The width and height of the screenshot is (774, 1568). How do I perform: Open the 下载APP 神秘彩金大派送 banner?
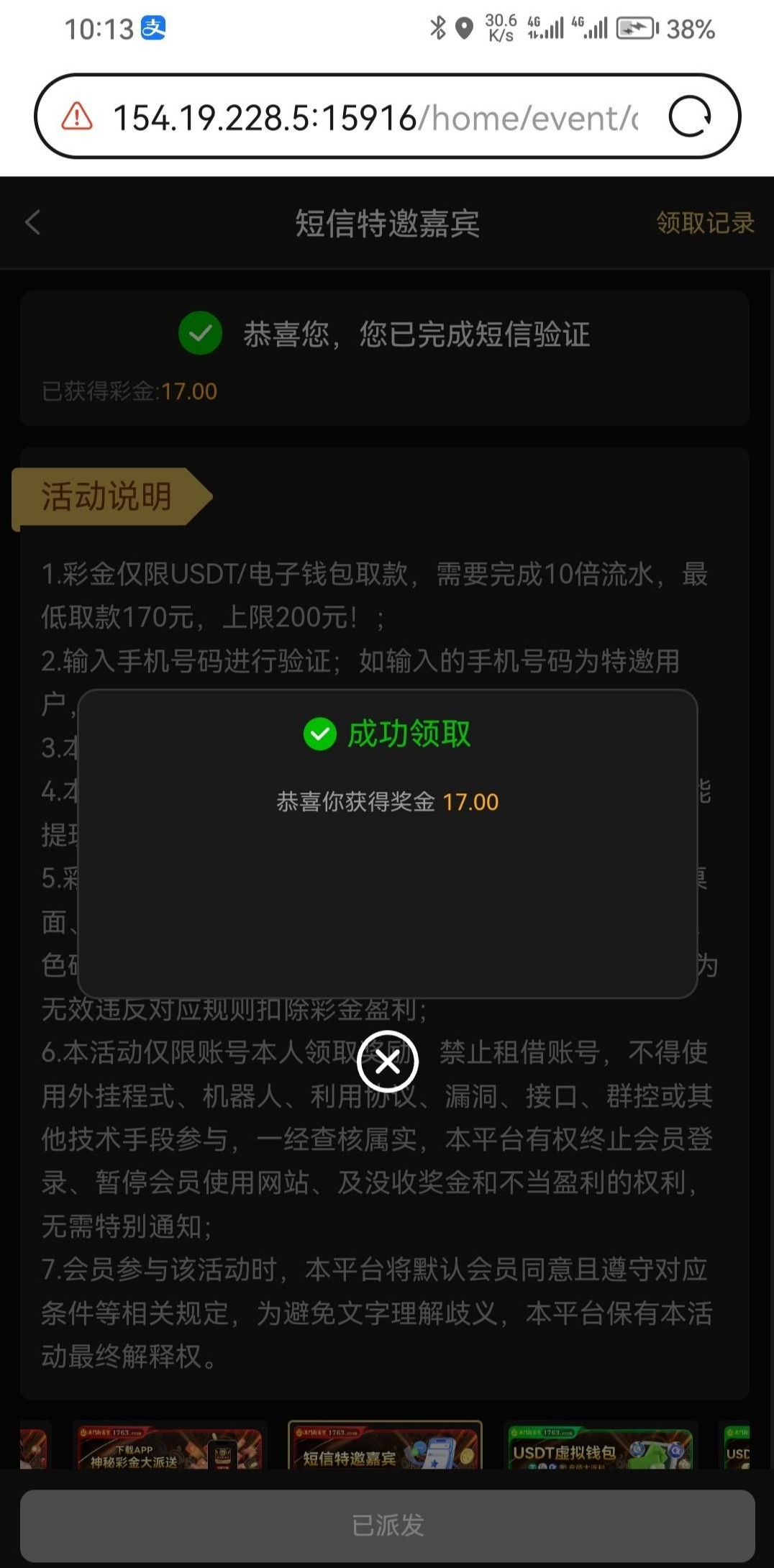pos(170,1447)
